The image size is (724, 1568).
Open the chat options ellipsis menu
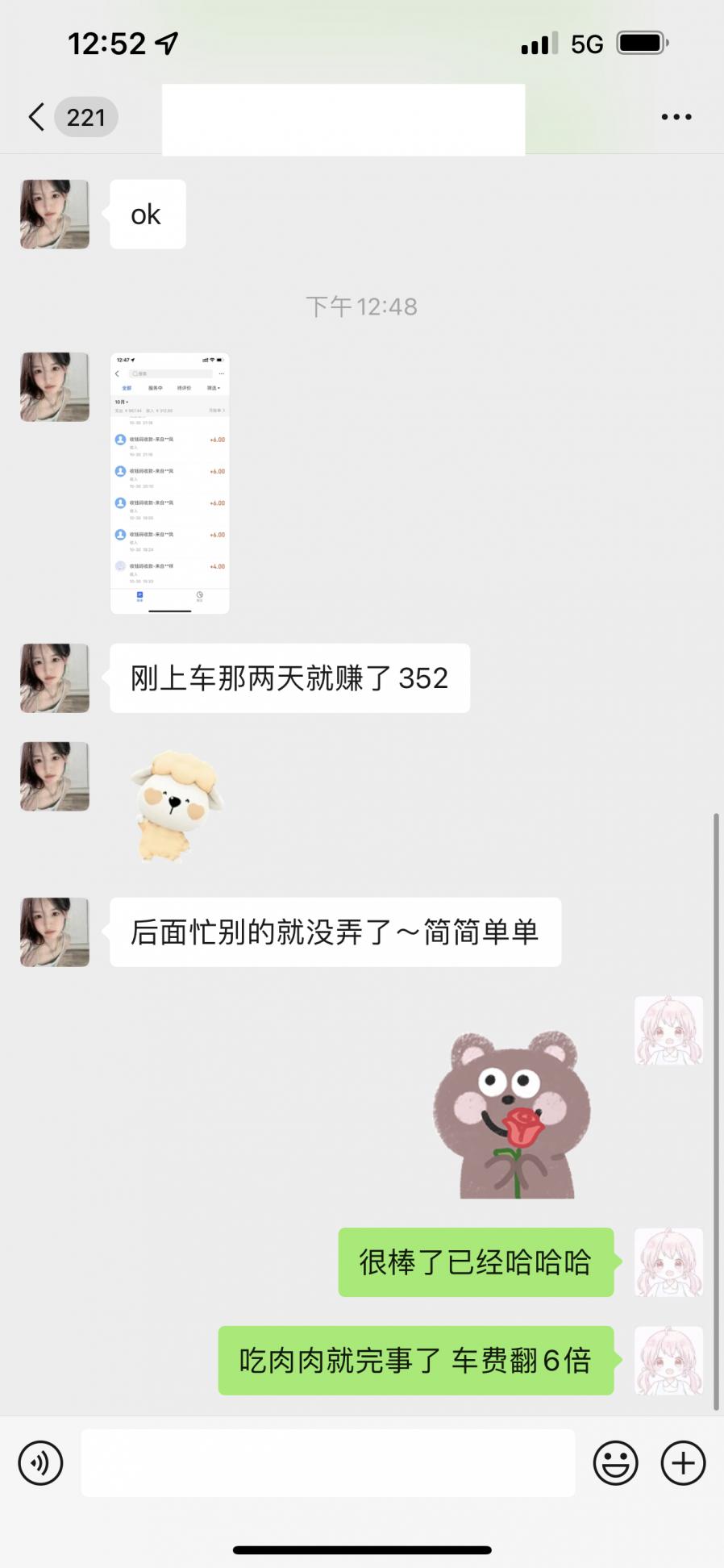(x=676, y=117)
